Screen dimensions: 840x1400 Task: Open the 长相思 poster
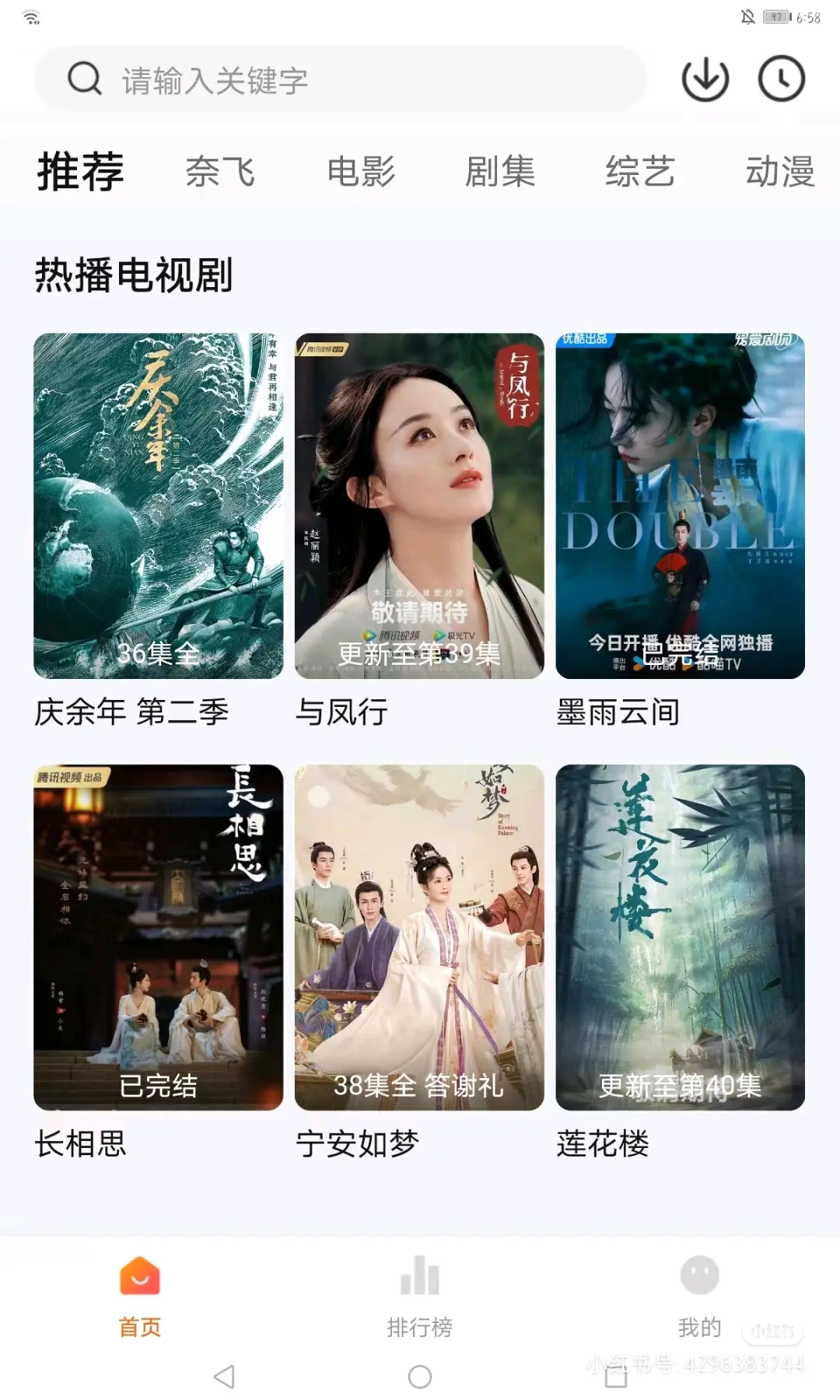(x=158, y=937)
